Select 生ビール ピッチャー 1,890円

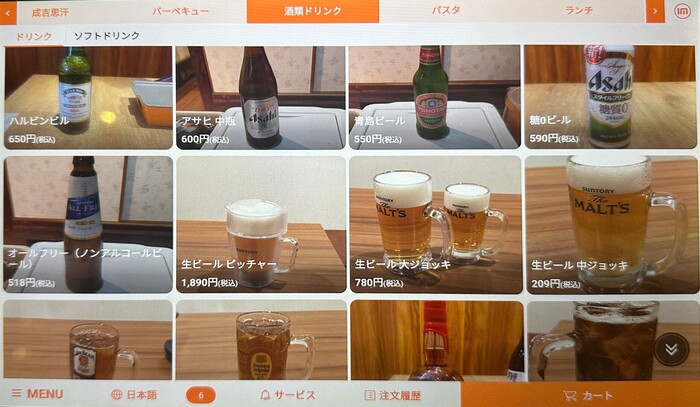[x=260, y=224]
